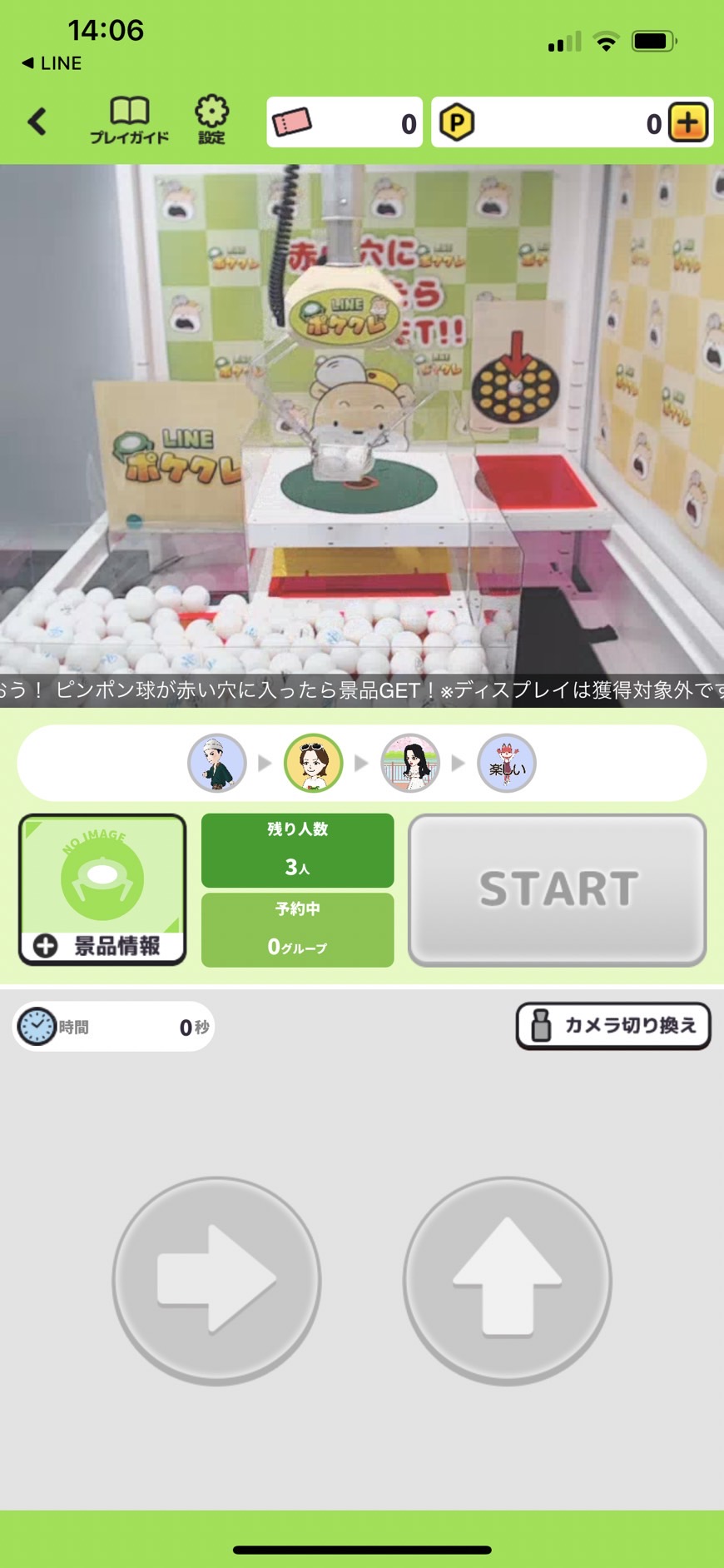Go back using the top arrow
Image resolution: width=724 pixels, height=1568 pixels.
(37, 122)
